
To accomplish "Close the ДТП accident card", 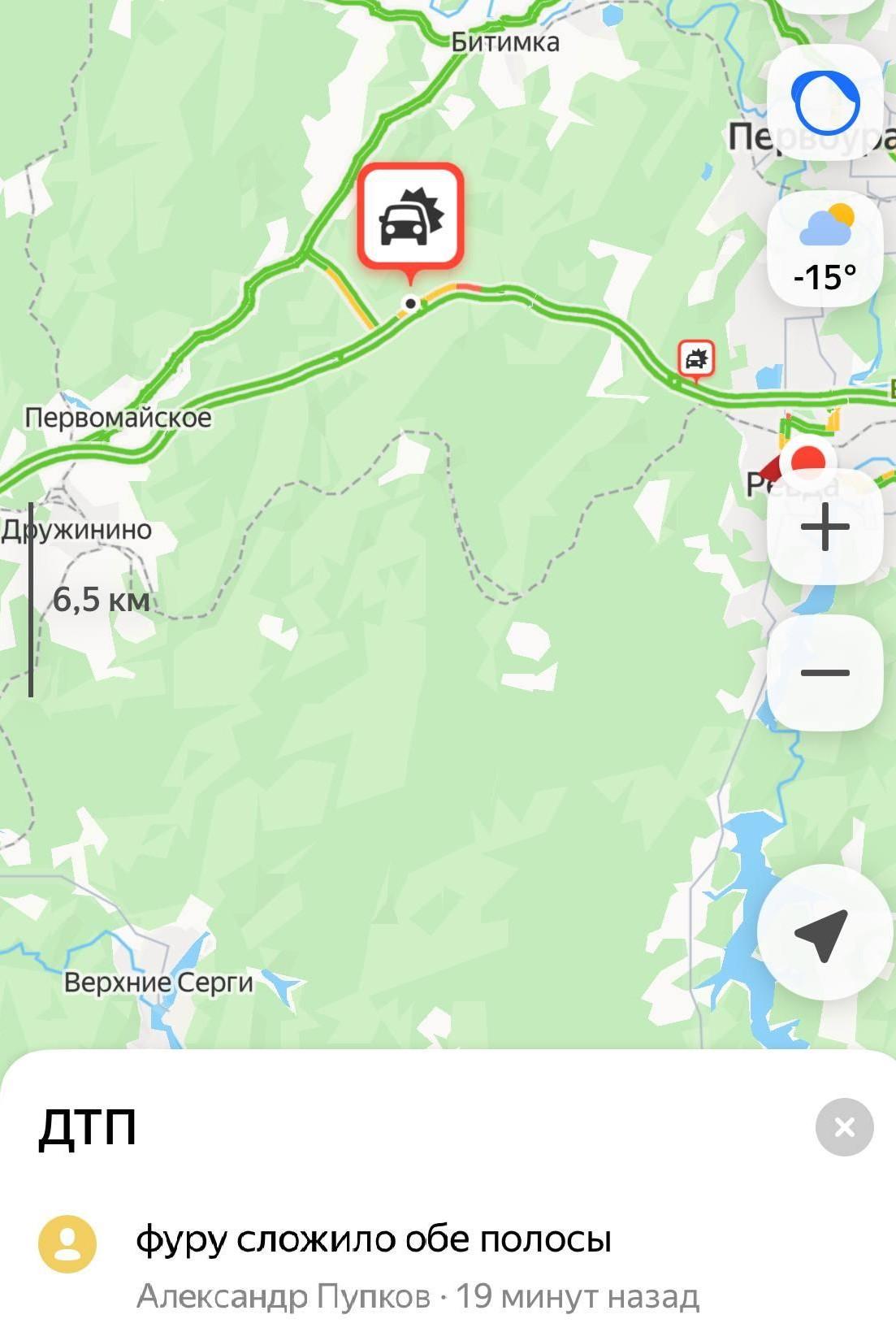I will pyautogui.click(x=844, y=1127).
